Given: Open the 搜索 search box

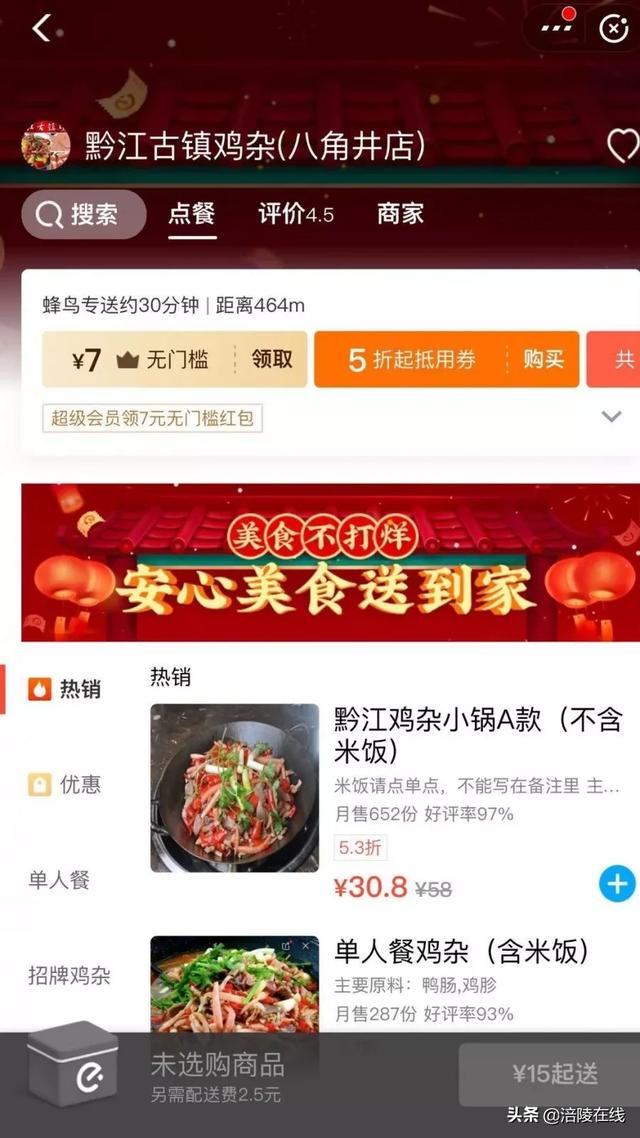Looking at the screenshot, I should [x=83, y=214].
